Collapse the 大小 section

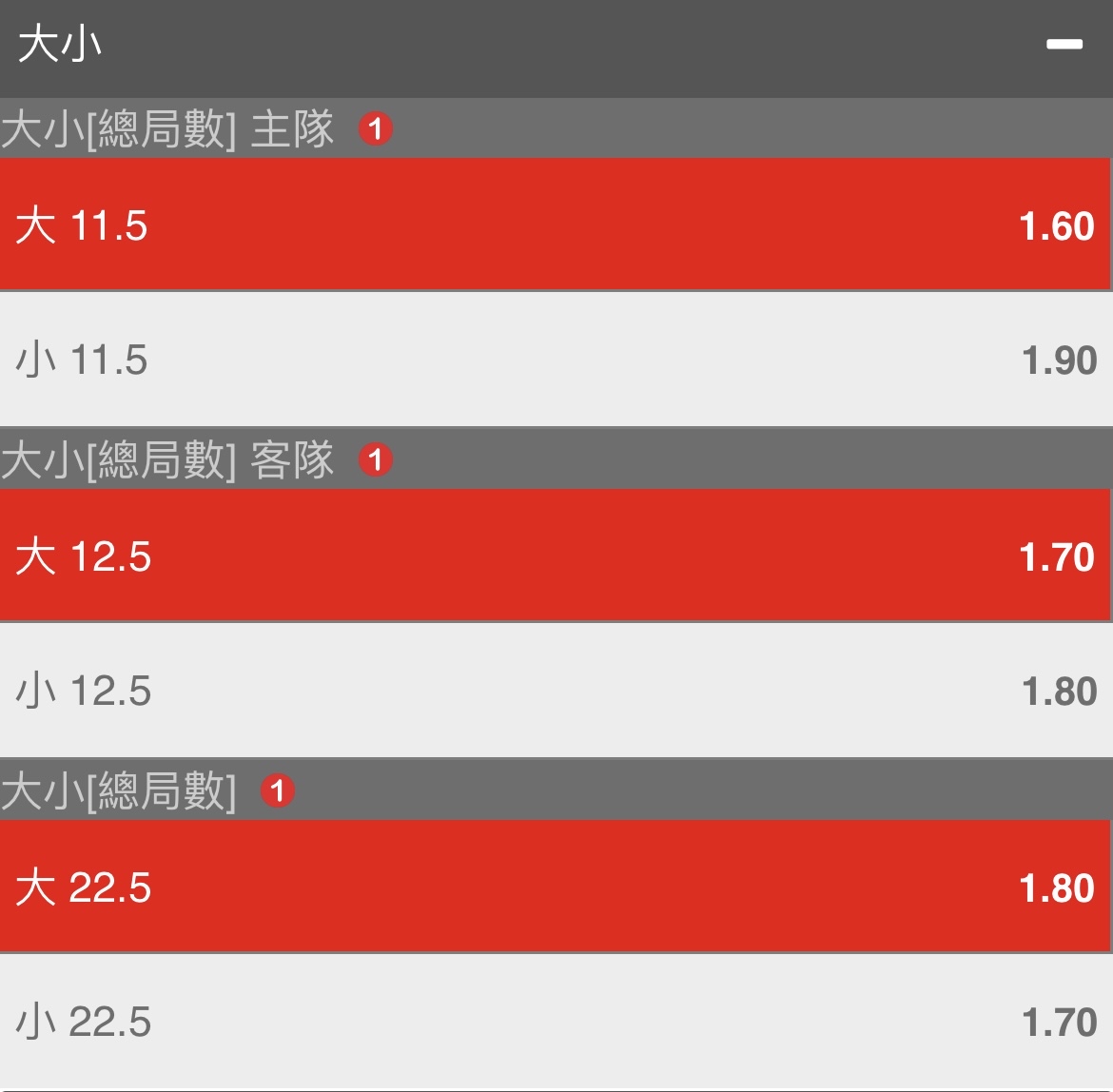pyautogui.click(x=1064, y=45)
